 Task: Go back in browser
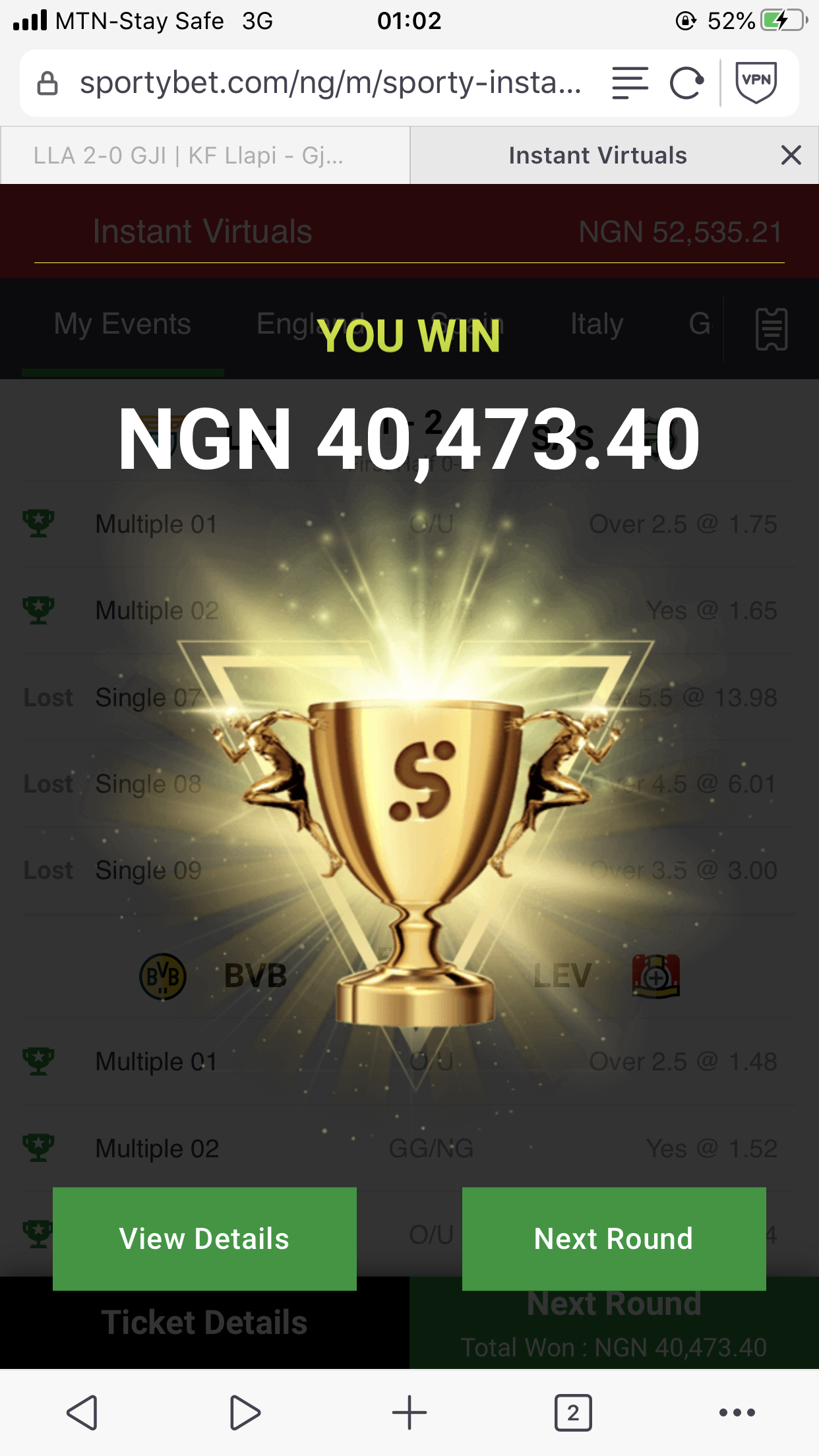tap(82, 1412)
